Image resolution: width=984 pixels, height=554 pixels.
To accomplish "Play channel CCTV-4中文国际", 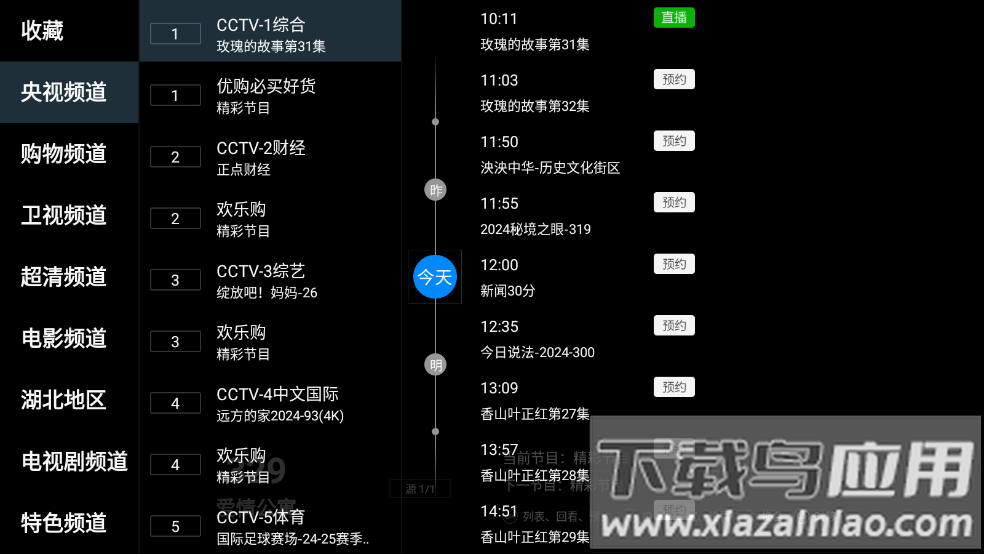I will 270,403.
